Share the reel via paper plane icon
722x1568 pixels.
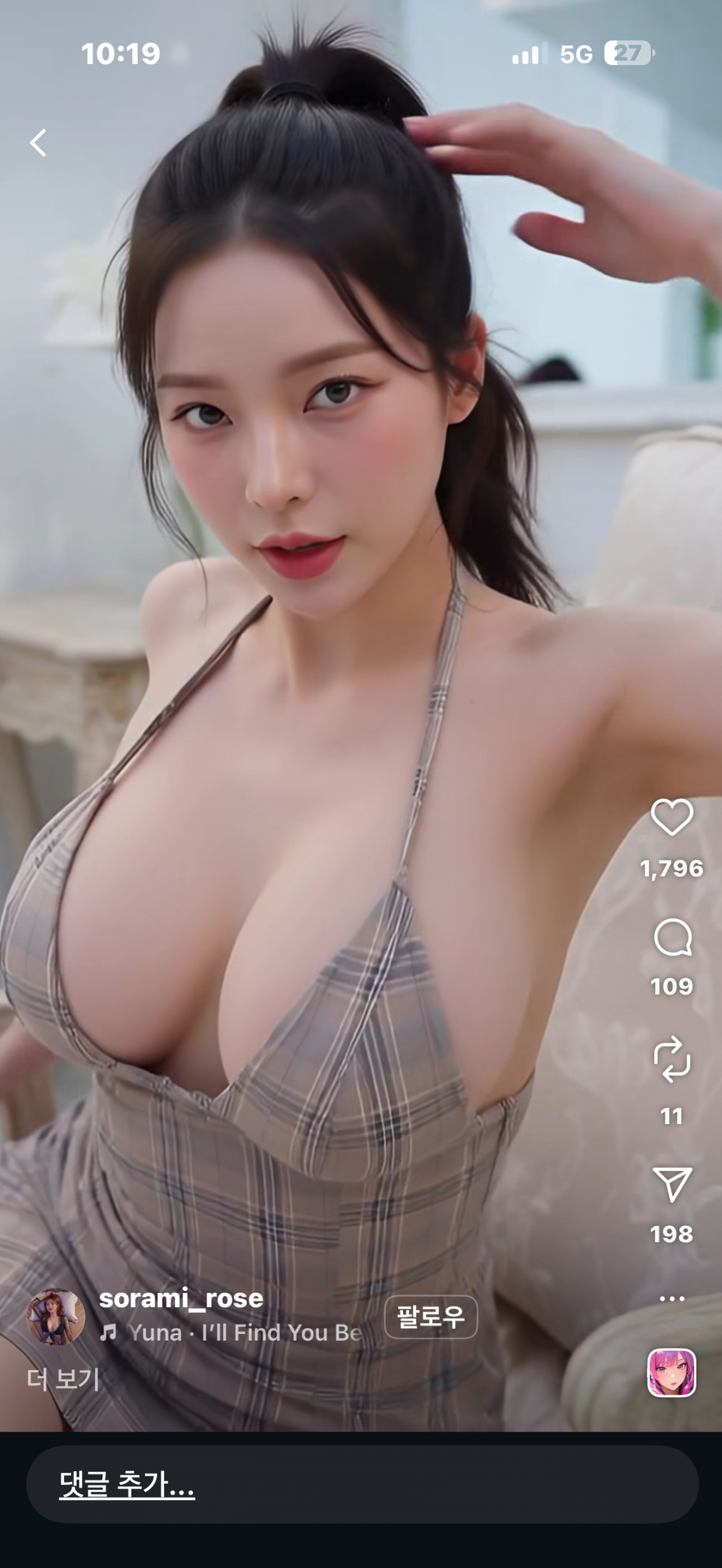[x=671, y=1184]
